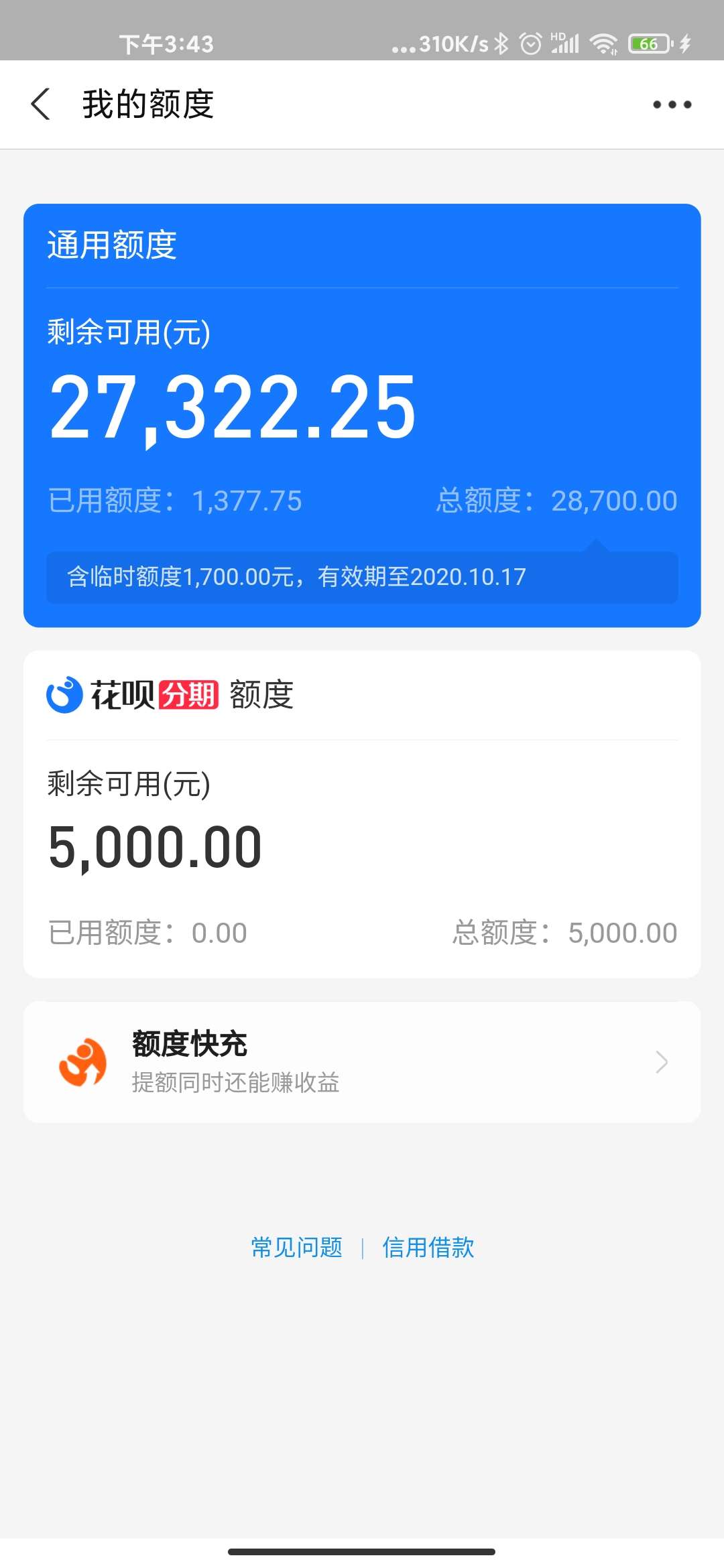This screenshot has width=724, height=1568.
Task: Open the 额度快充 row
Action: coord(362,1062)
